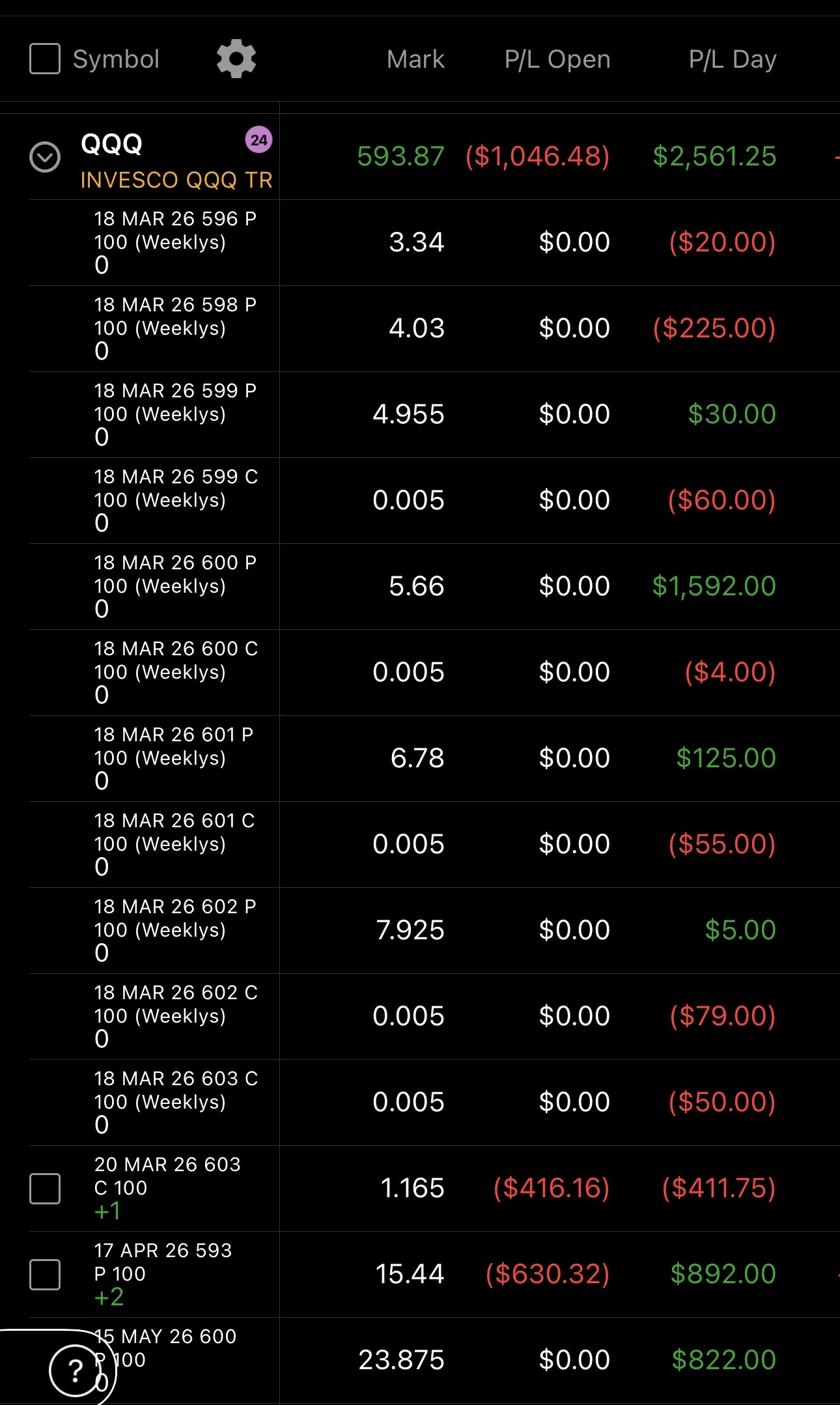Open the 18 MAR 26 599 C position

coord(176,500)
